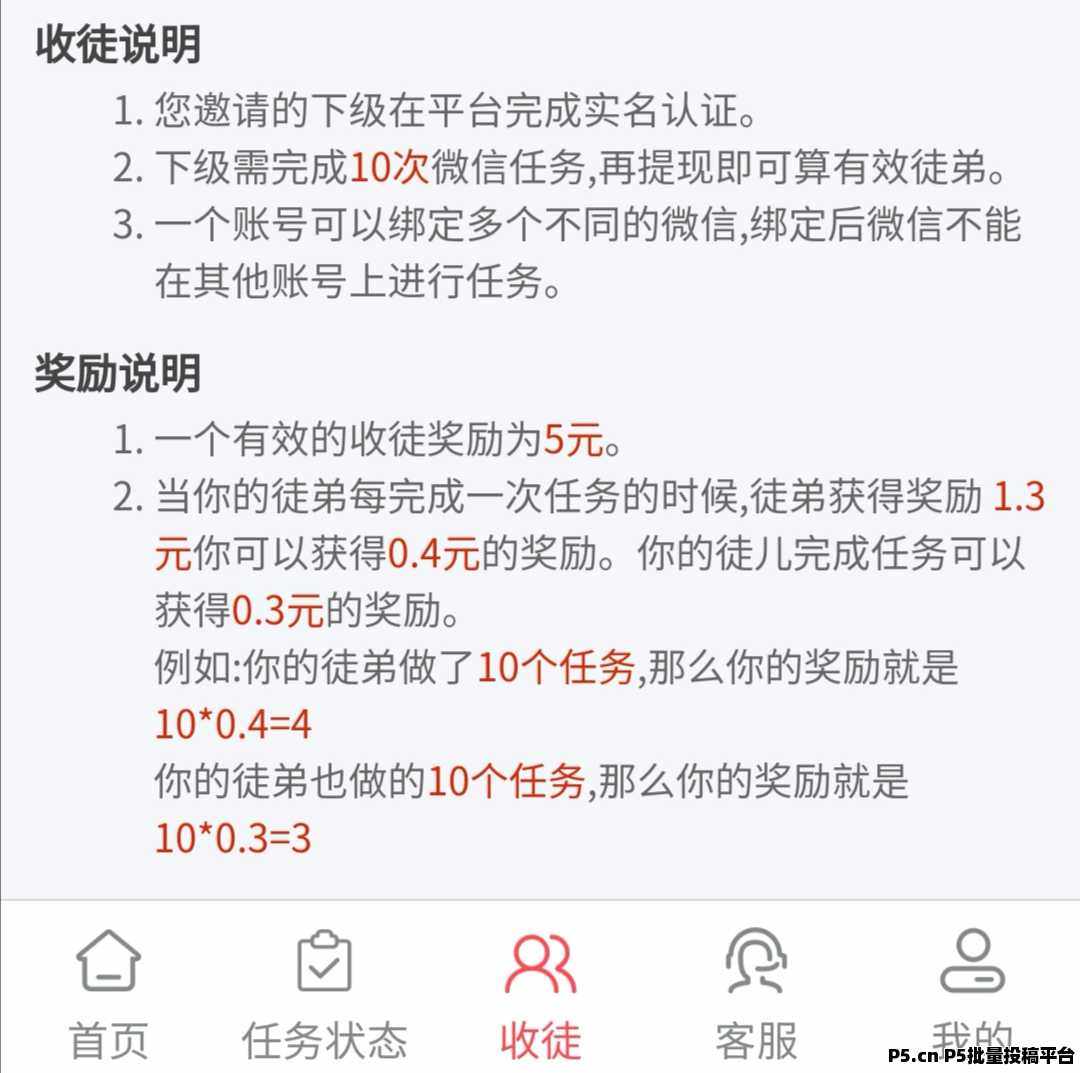
Task: Switch to the 客服 support tab
Action: [x=756, y=990]
